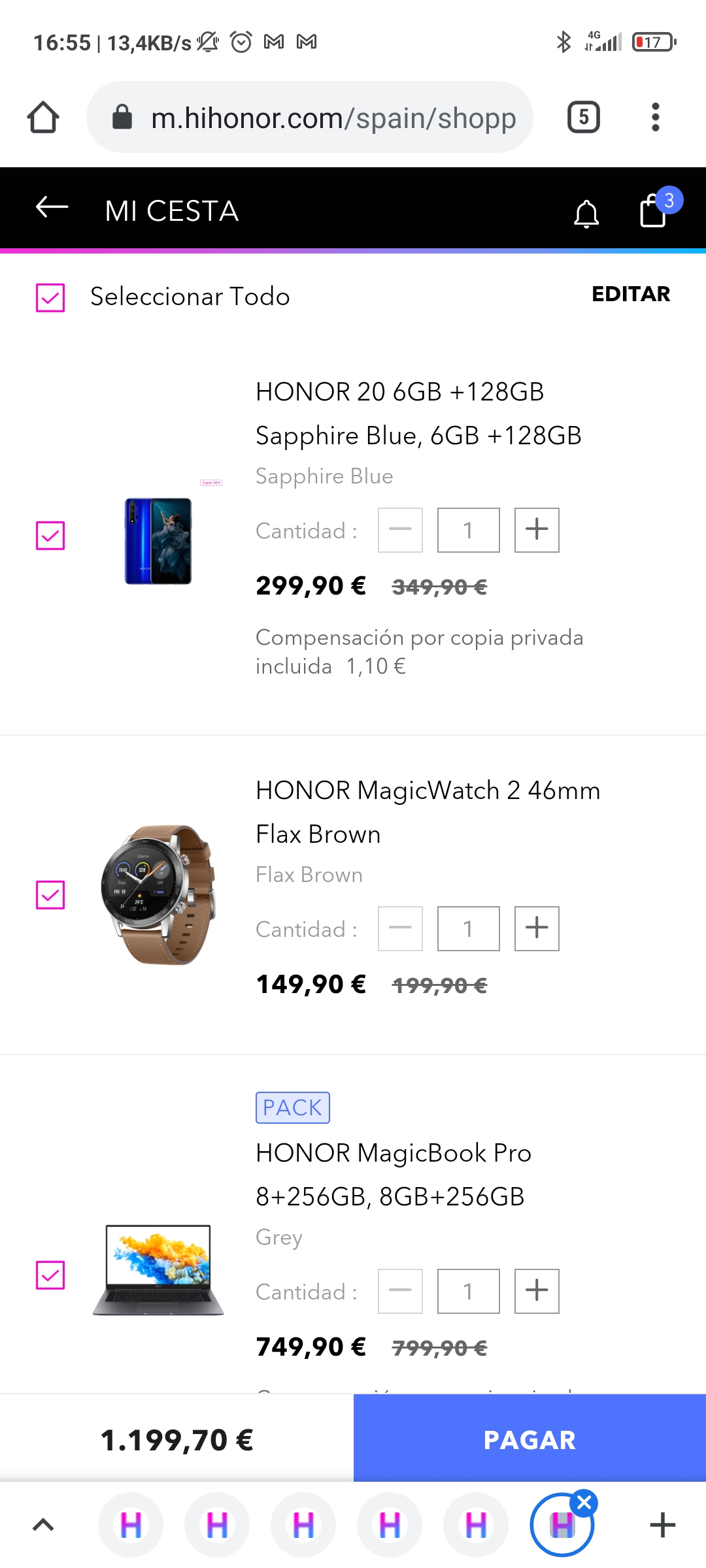Uncheck the HONOR 20 item
Screen dimensions: 706x1568
(50, 536)
